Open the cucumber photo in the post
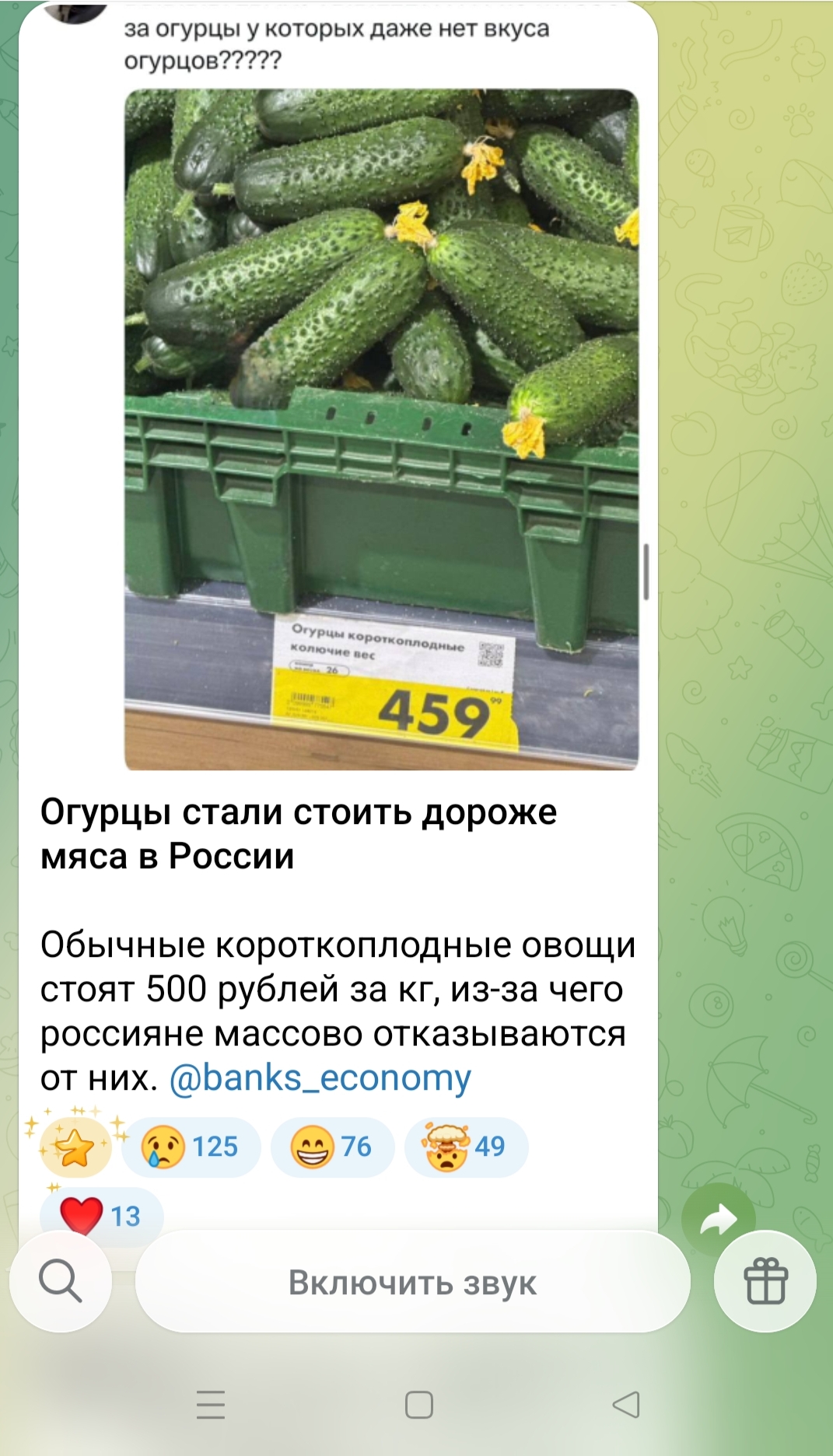This screenshot has height=1456, width=833. (381, 428)
